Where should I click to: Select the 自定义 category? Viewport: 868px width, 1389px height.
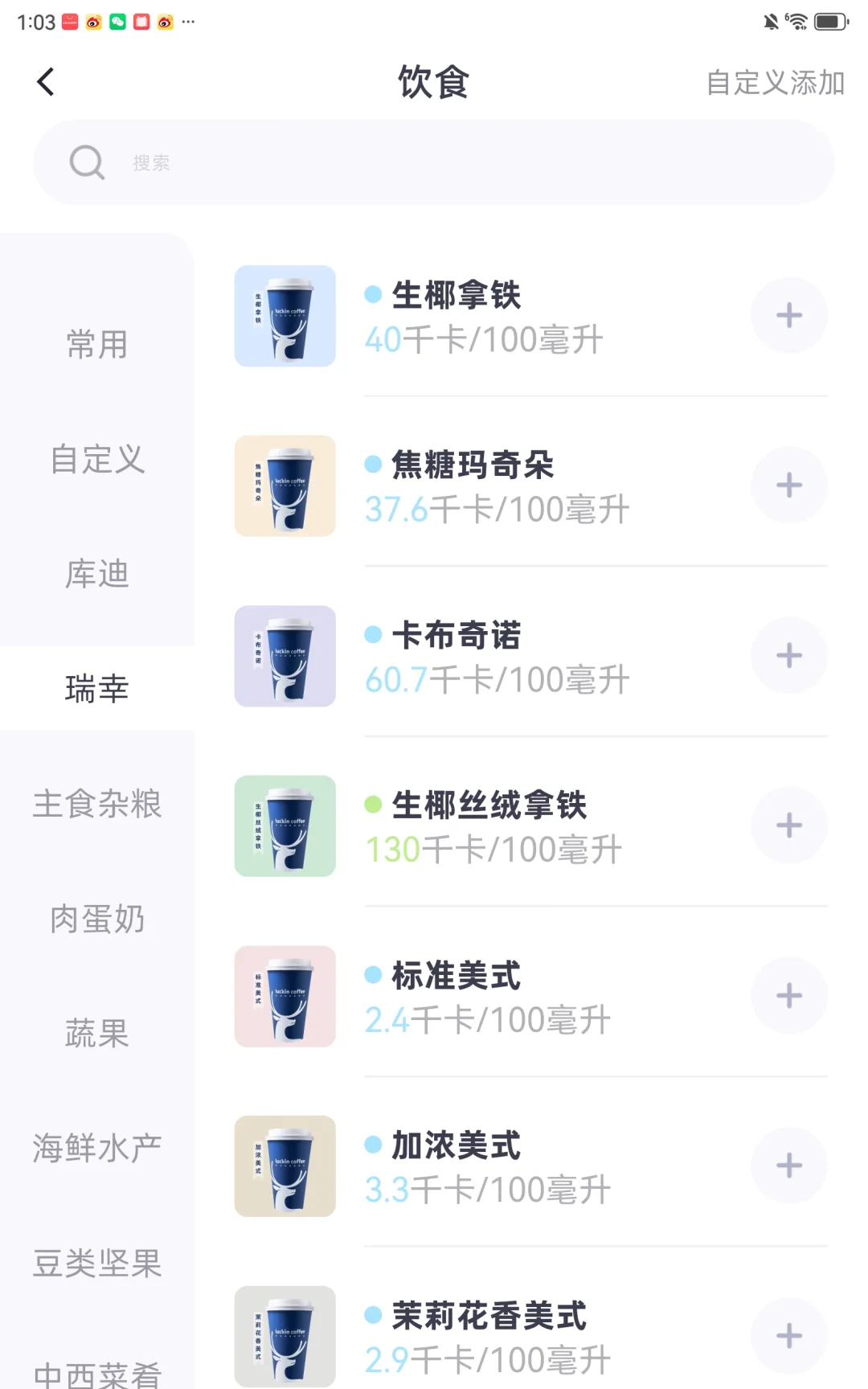[97, 460]
